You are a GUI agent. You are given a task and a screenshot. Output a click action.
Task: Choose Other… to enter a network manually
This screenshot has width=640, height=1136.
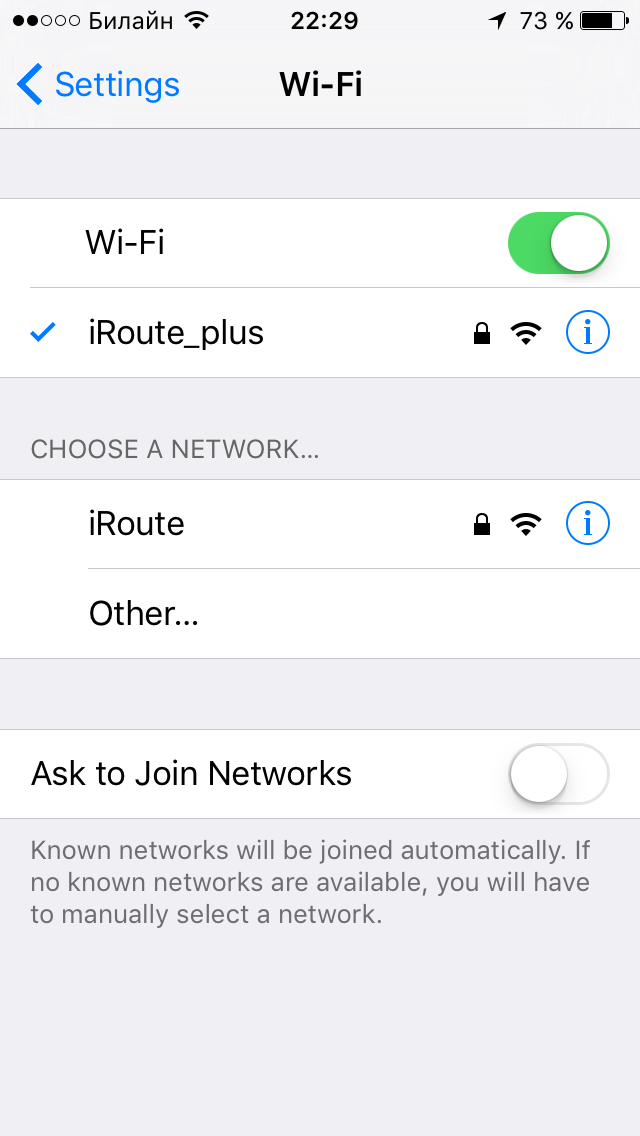(x=320, y=614)
